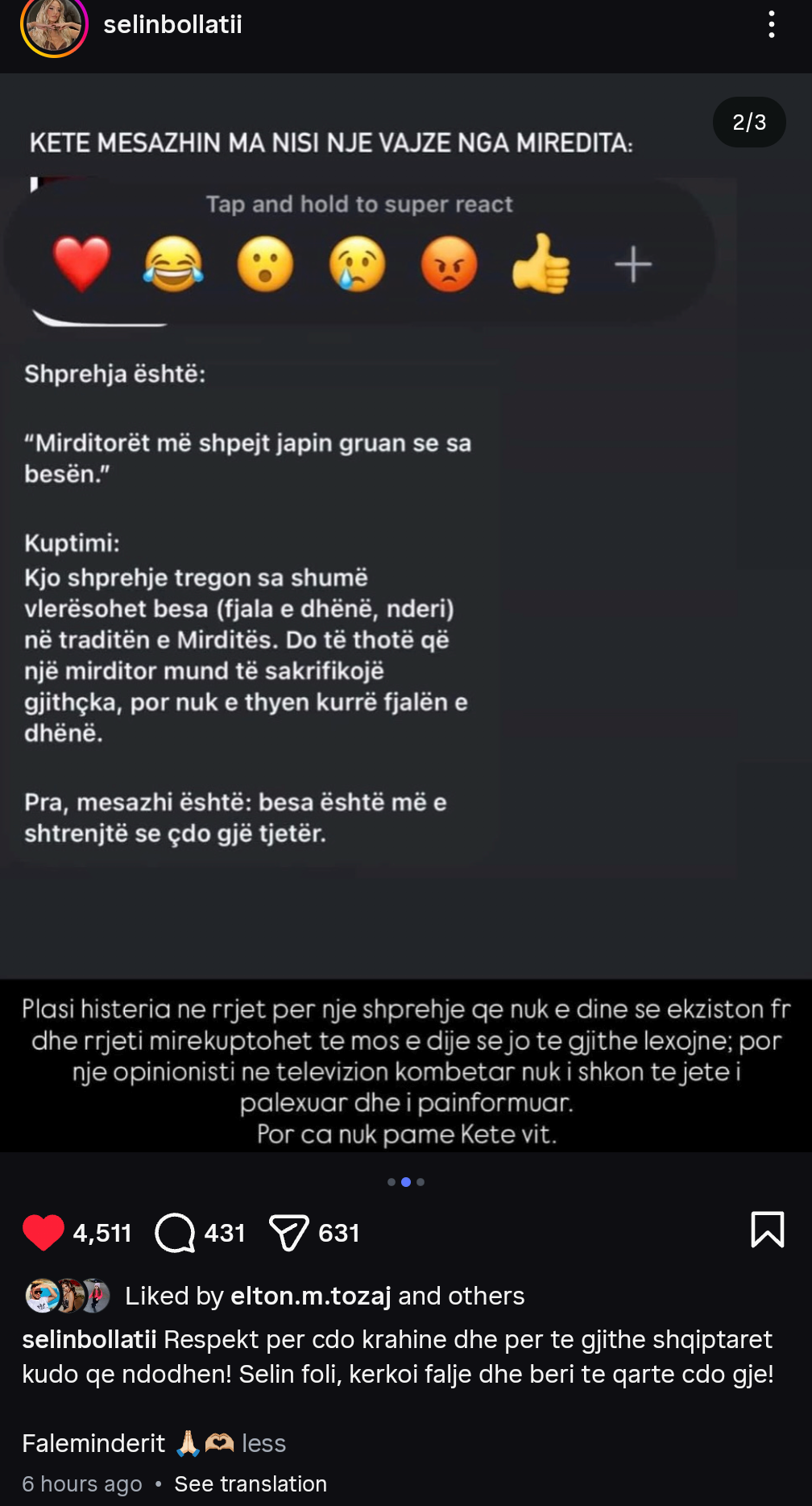The height and width of the screenshot is (1506, 812).
Task: Open the selinbollatii username profile
Action: (x=172, y=24)
